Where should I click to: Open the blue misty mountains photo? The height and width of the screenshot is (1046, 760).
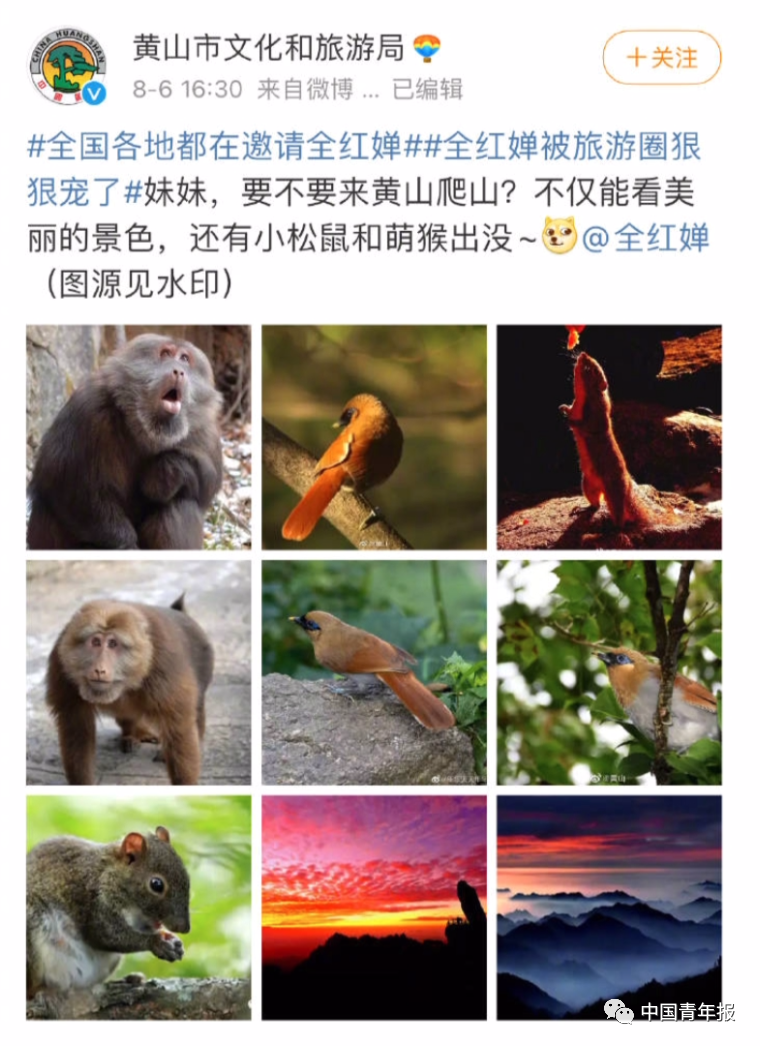coord(609,907)
